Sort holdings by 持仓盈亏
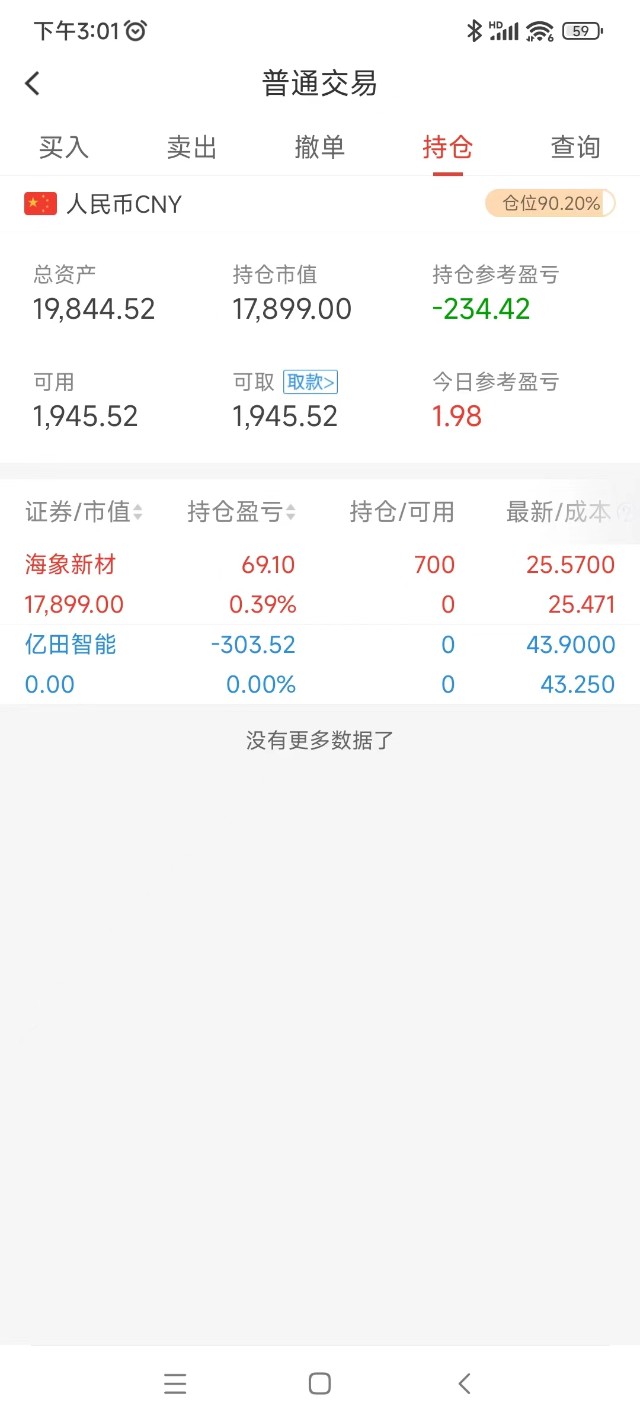Image resolution: width=640 pixels, height=1422 pixels. pos(241,512)
